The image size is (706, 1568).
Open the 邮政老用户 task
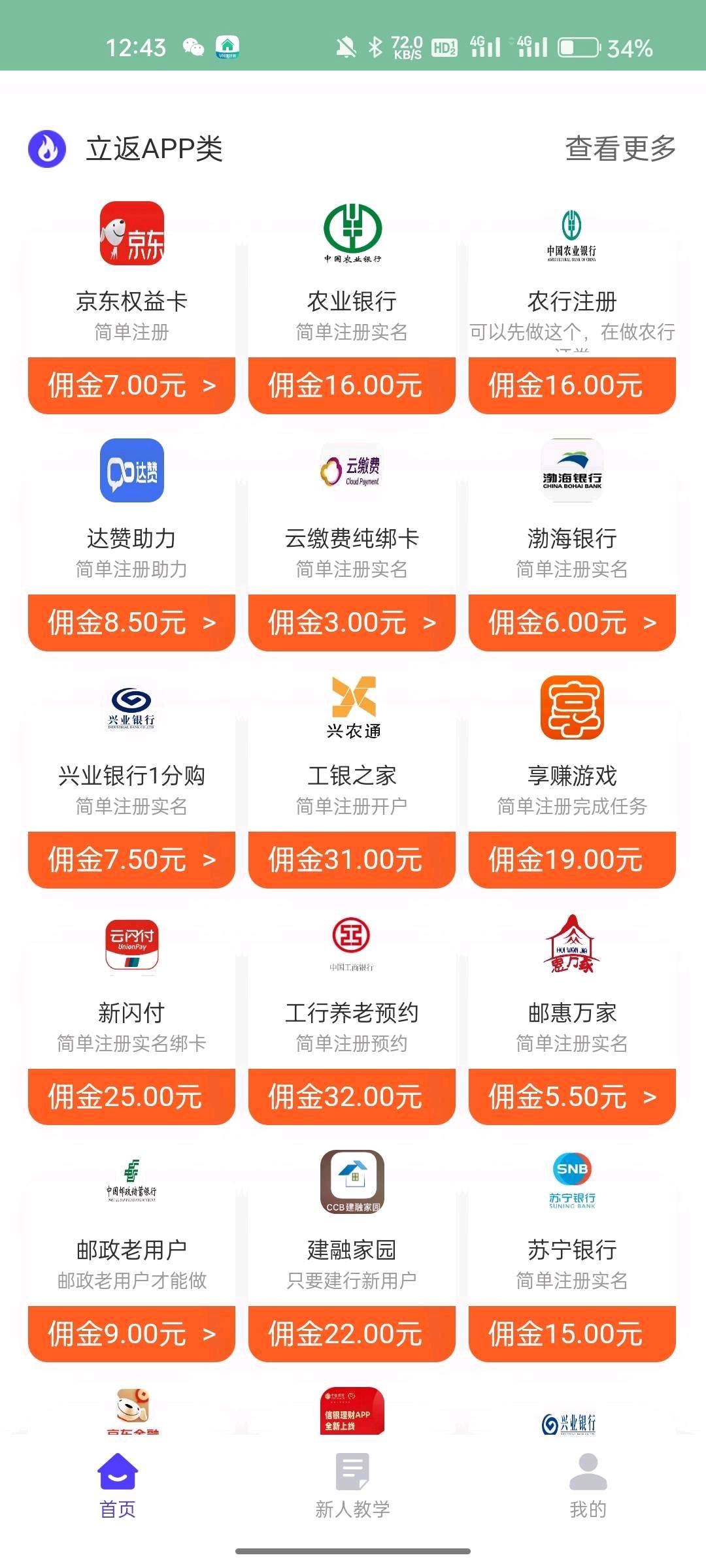[131, 1256]
